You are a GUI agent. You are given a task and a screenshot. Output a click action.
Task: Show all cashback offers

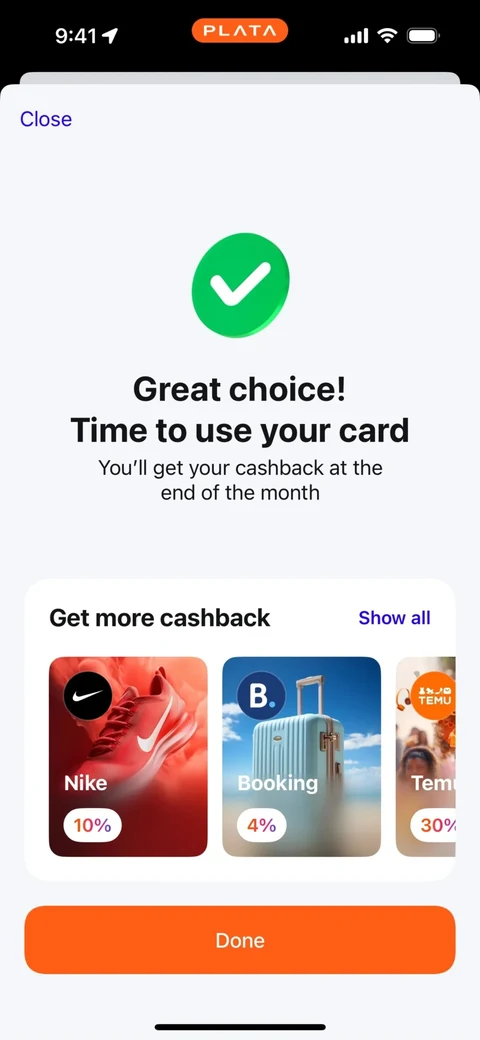click(x=394, y=618)
